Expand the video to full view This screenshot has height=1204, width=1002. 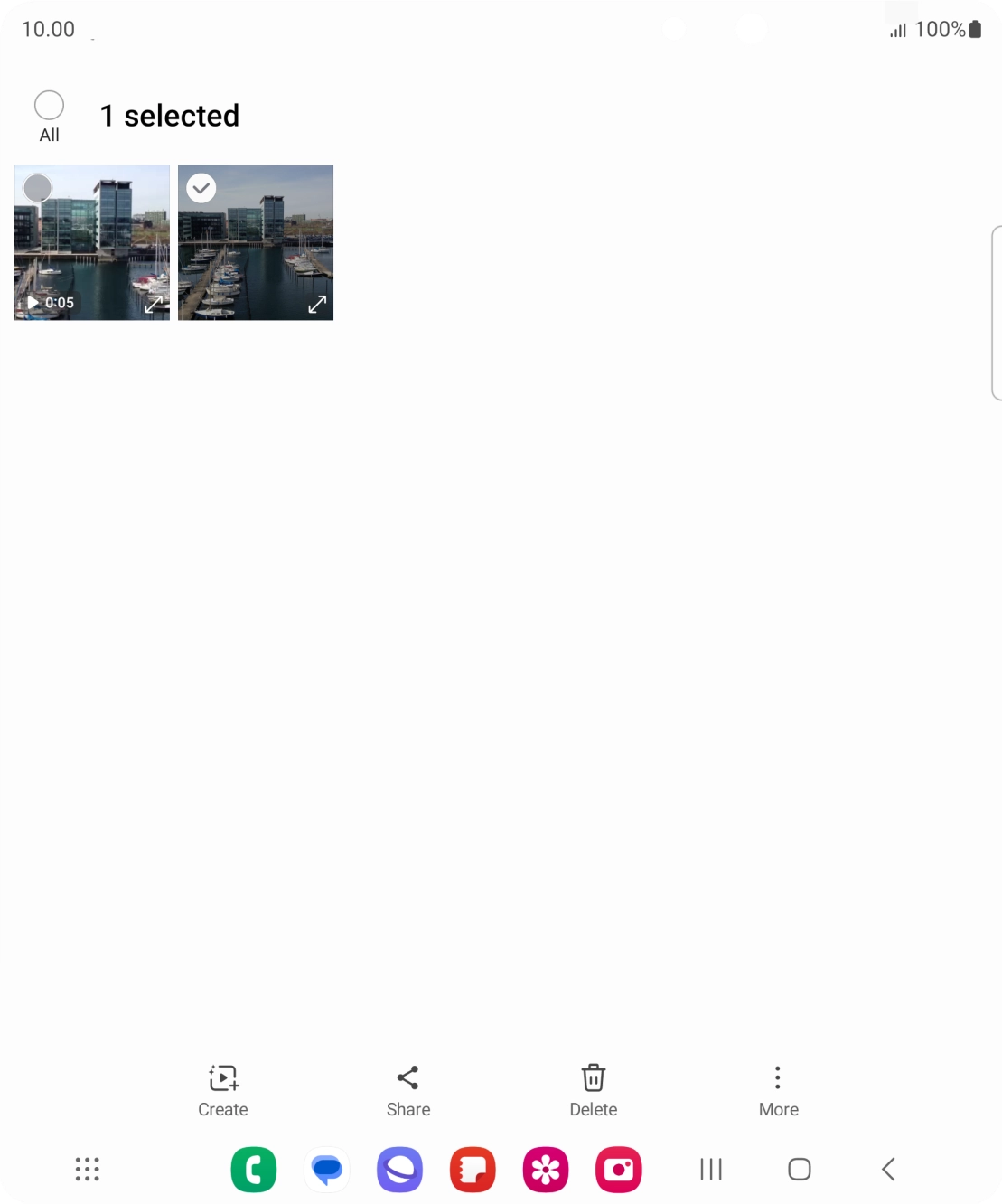coord(154,306)
